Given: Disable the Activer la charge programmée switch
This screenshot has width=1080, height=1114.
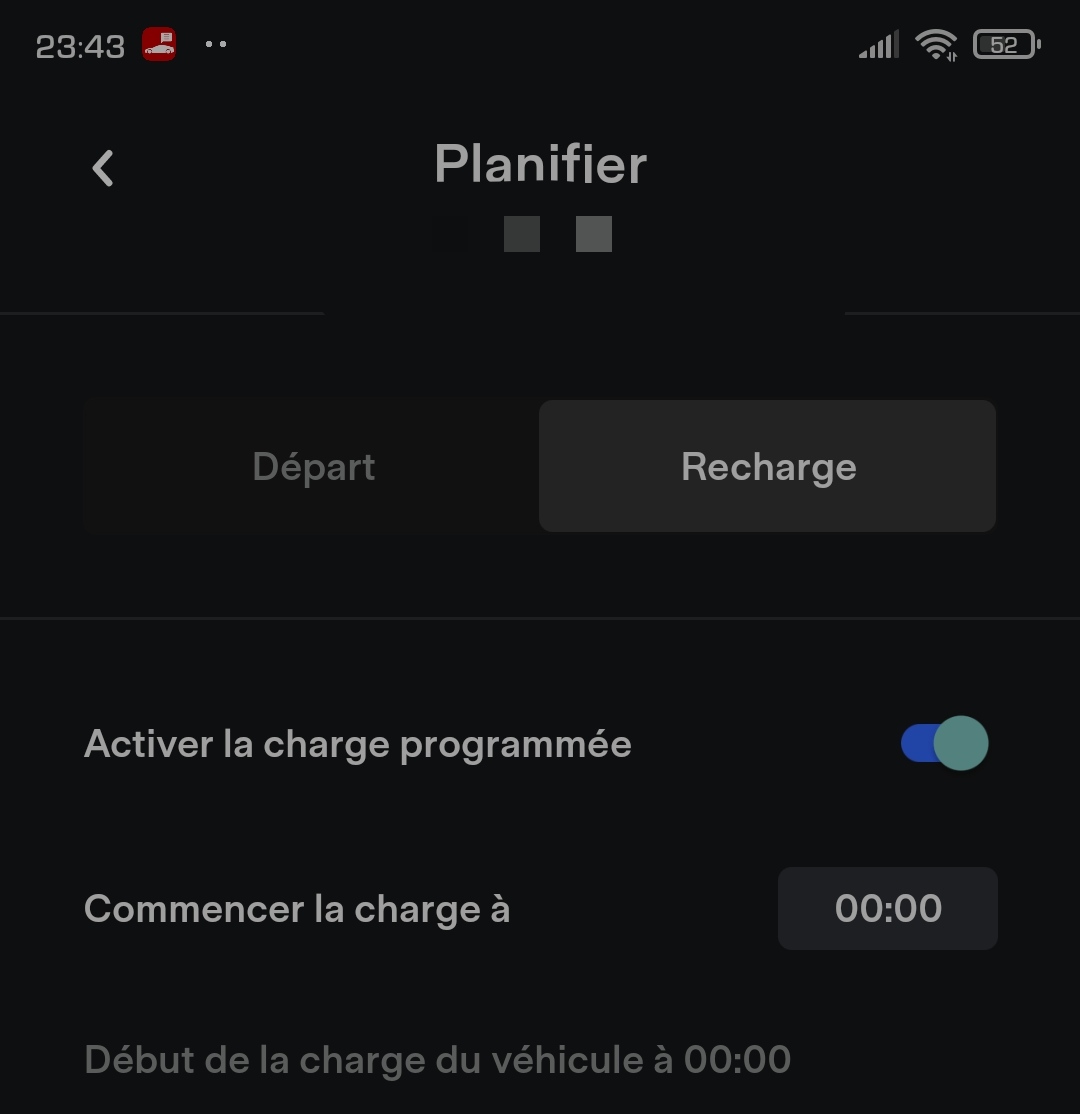Looking at the screenshot, I should pos(944,744).
